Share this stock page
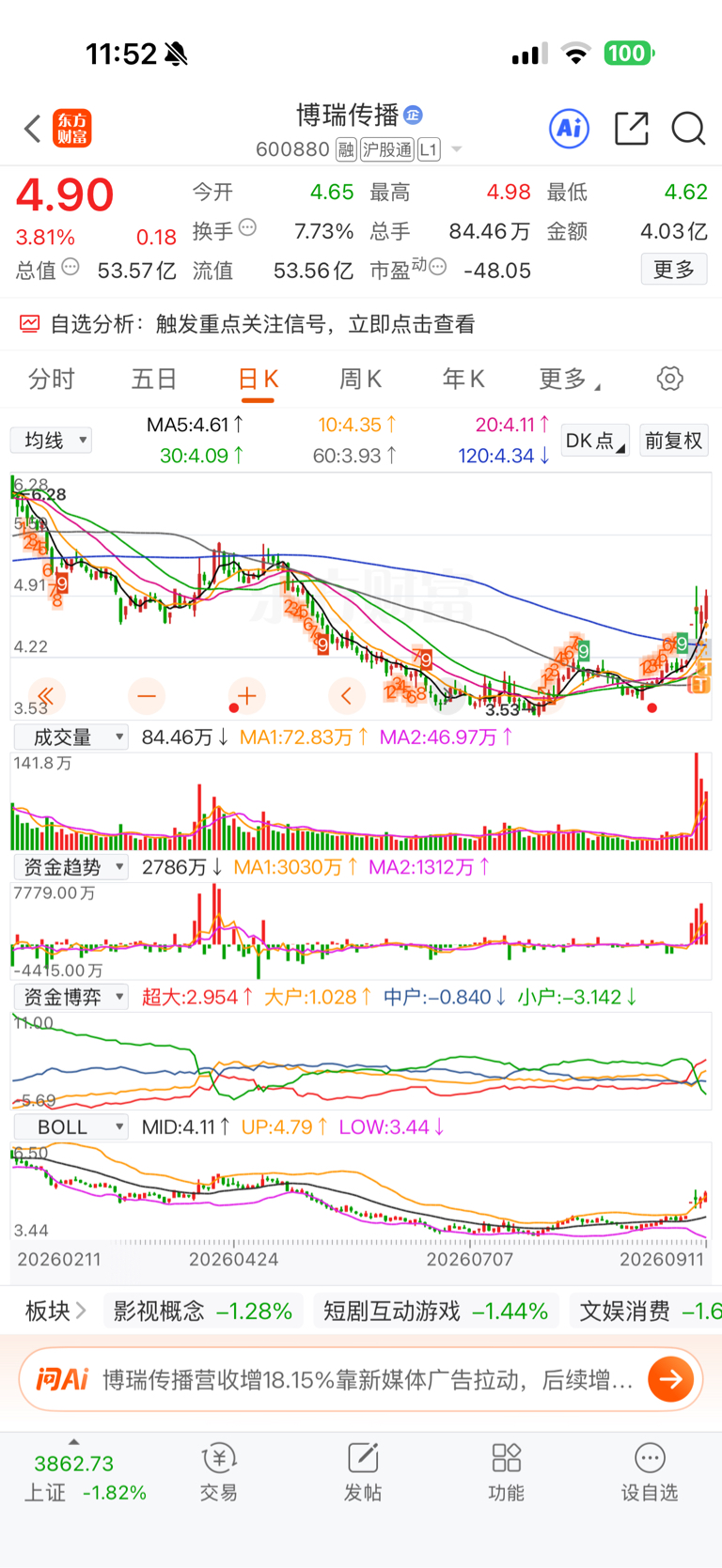The height and width of the screenshot is (1568, 722). 631,129
